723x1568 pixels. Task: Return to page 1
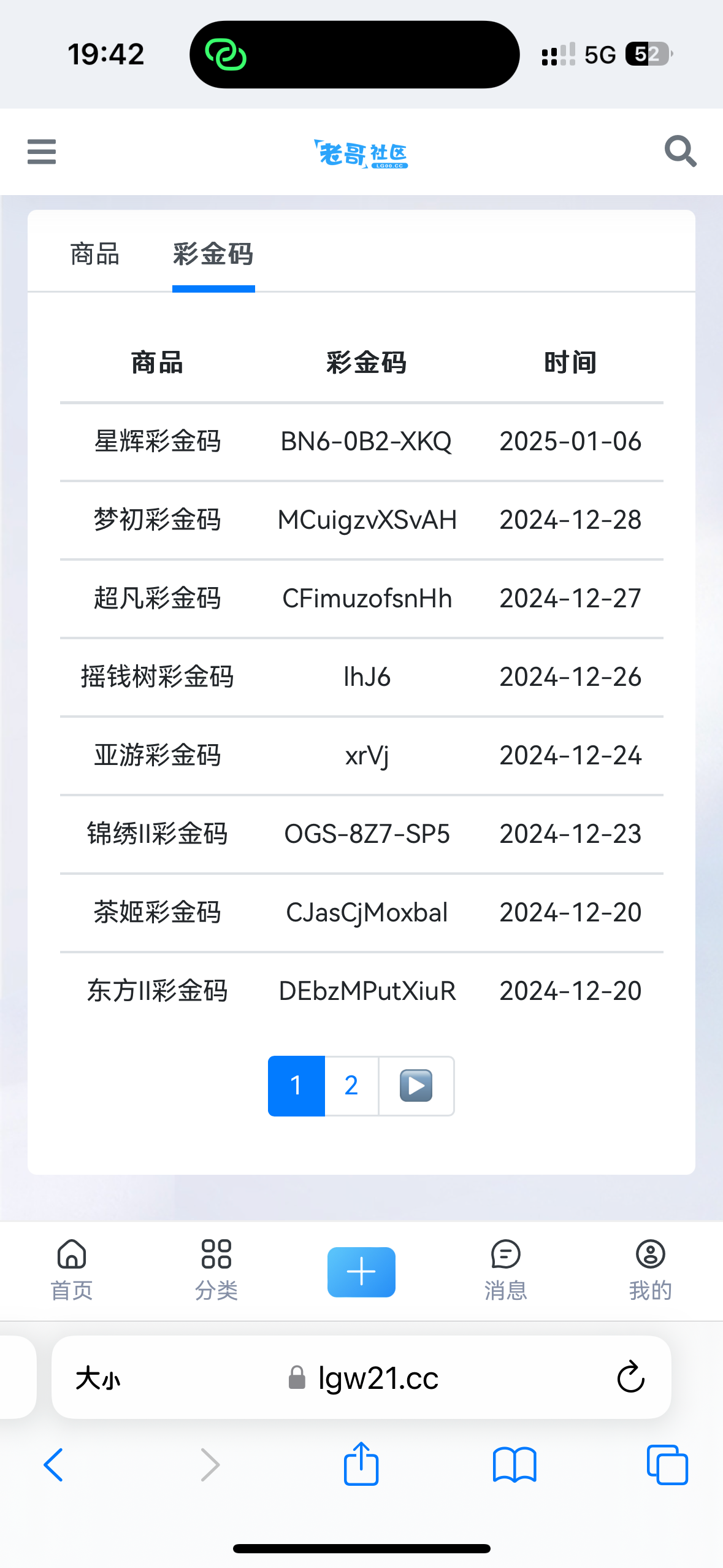(x=296, y=1085)
